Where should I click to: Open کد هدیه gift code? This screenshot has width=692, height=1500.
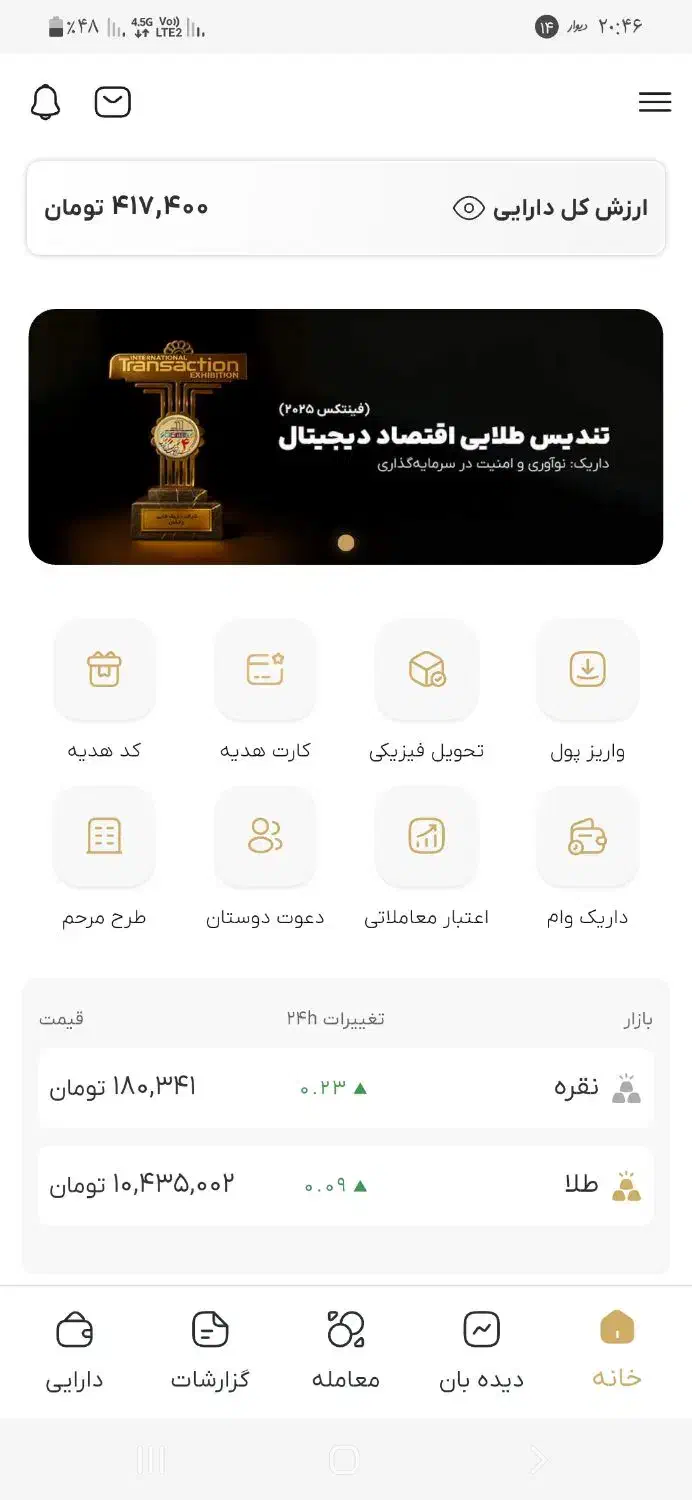[104, 669]
